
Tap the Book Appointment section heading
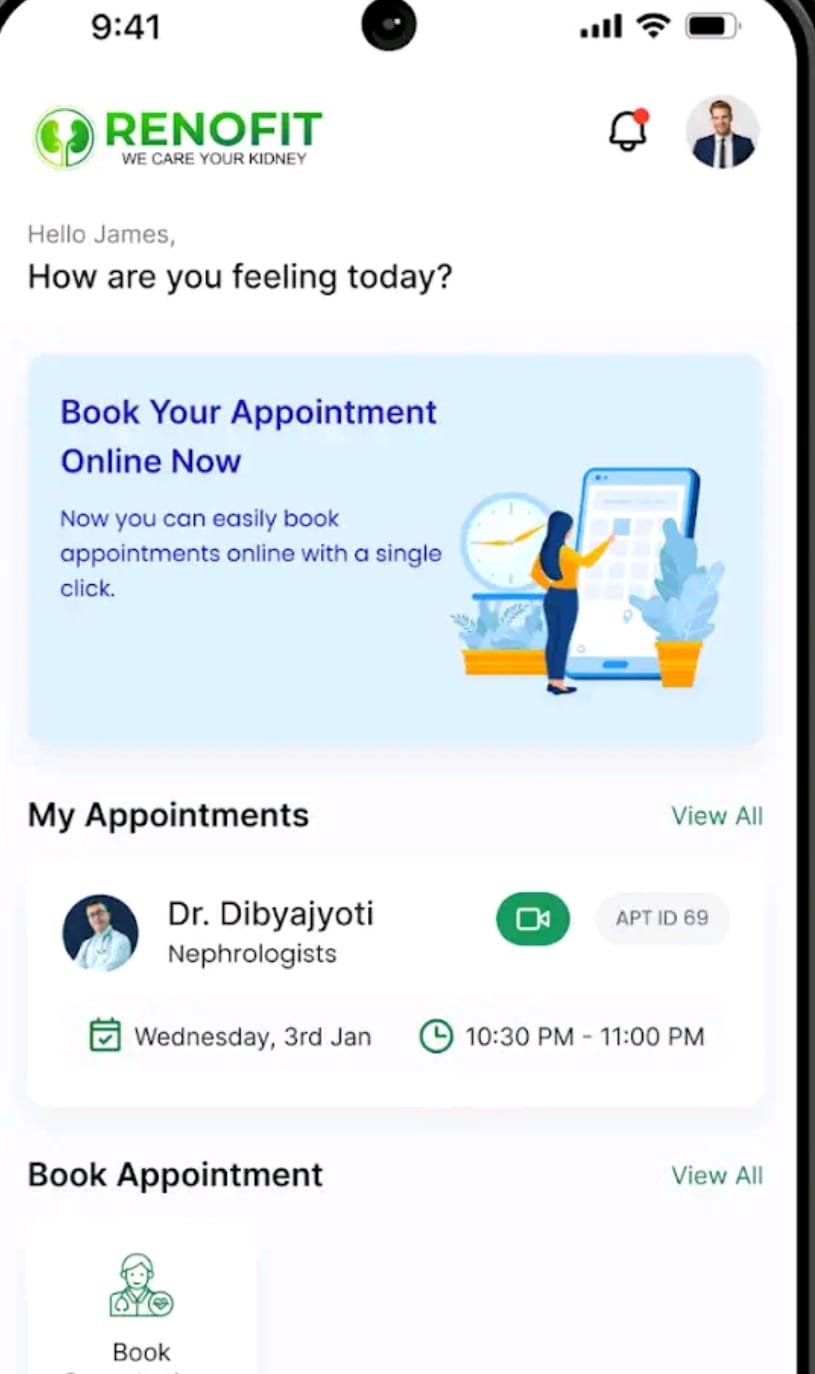tap(174, 1175)
